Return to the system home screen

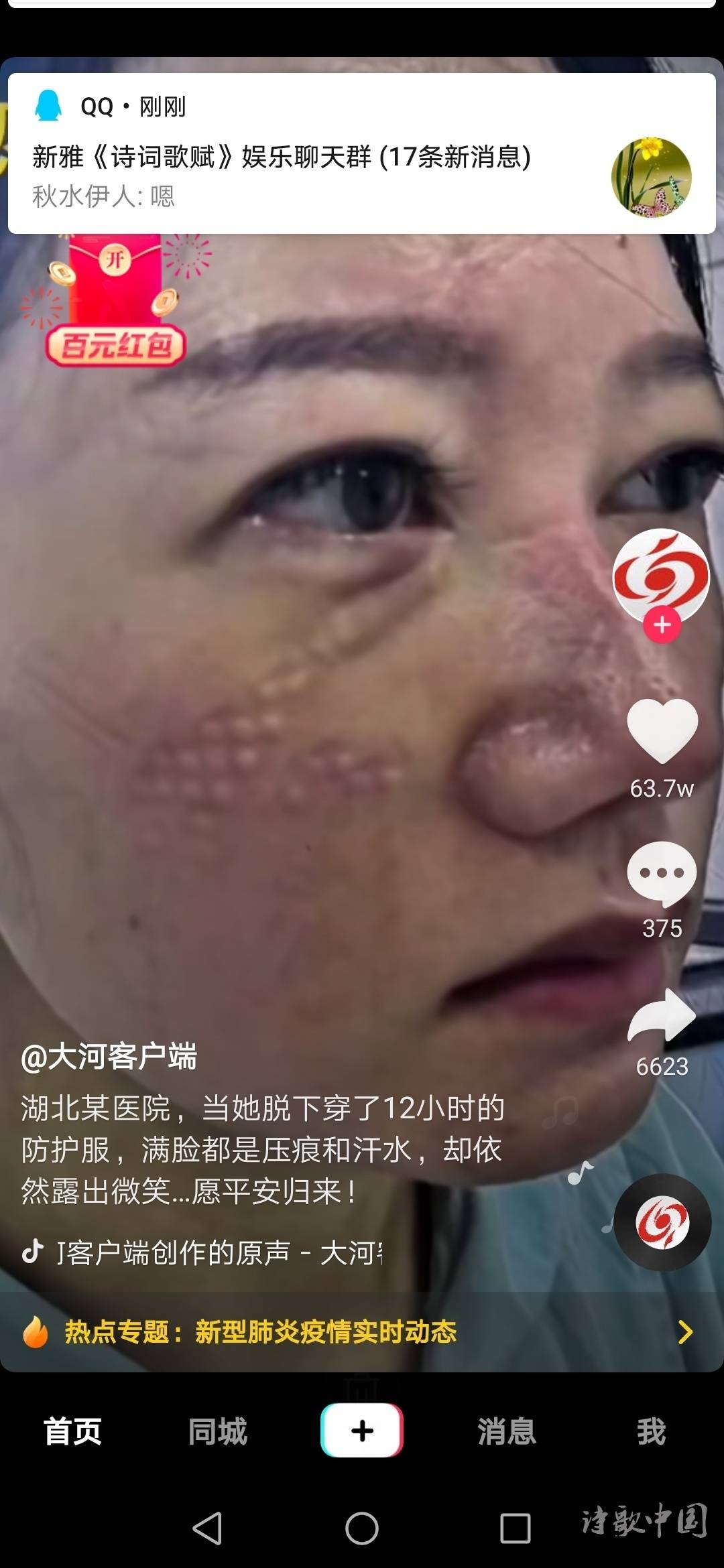pyautogui.click(x=362, y=1528)
